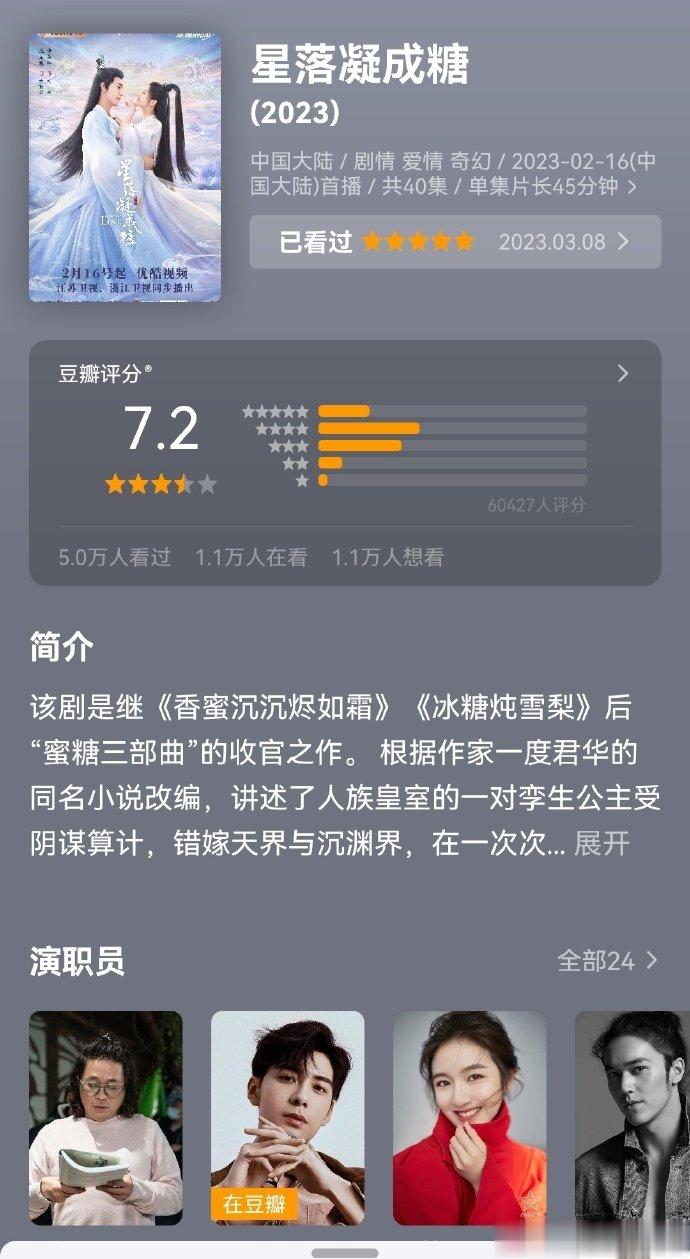Open the actor tagged 在豆瓣
The width and height of the screenshot is (690, 1259).
(x=288, y=1117)
